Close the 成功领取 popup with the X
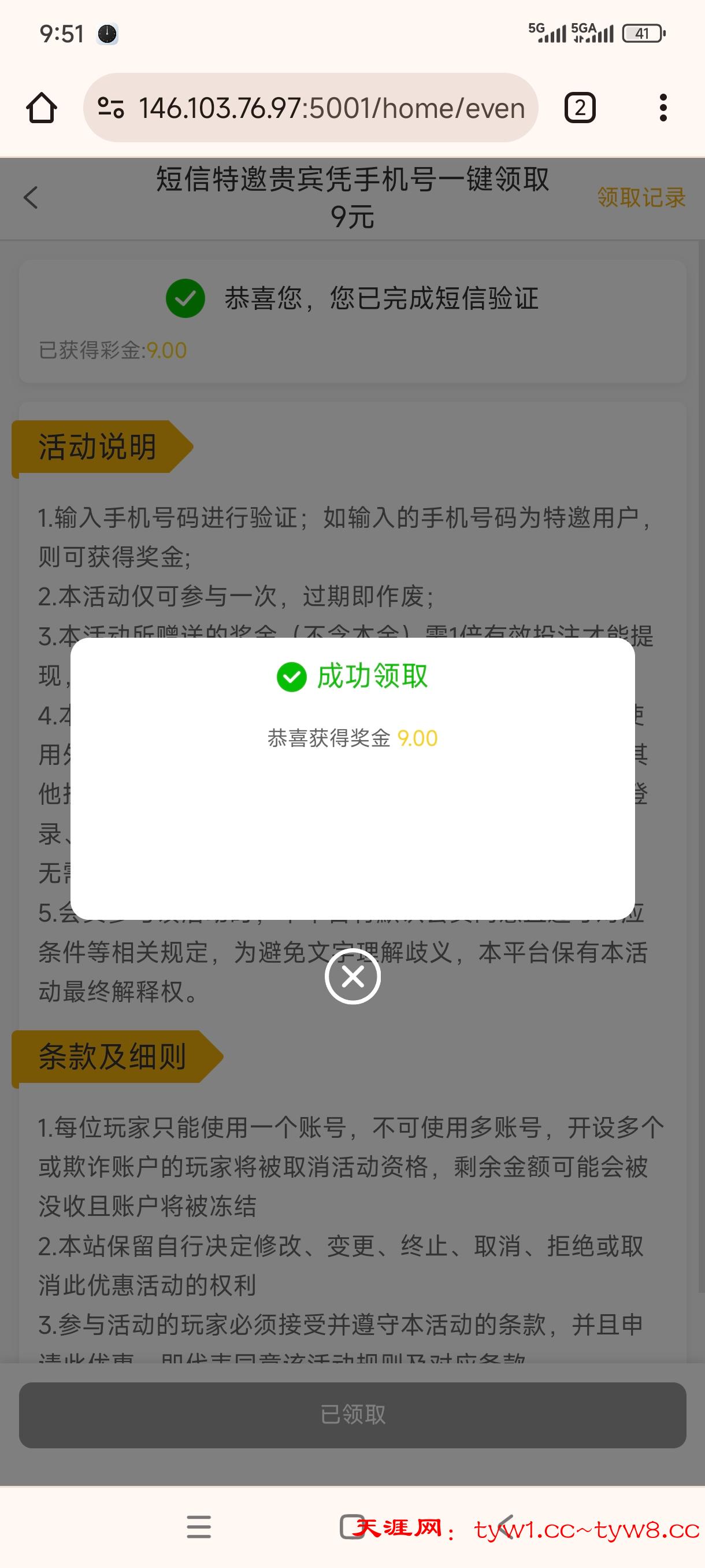Screen dimensions: 705x1568 [352, 977]
